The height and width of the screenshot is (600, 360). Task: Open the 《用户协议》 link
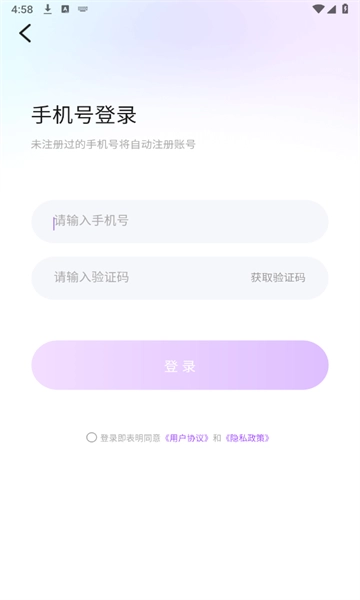click(187, 438)
